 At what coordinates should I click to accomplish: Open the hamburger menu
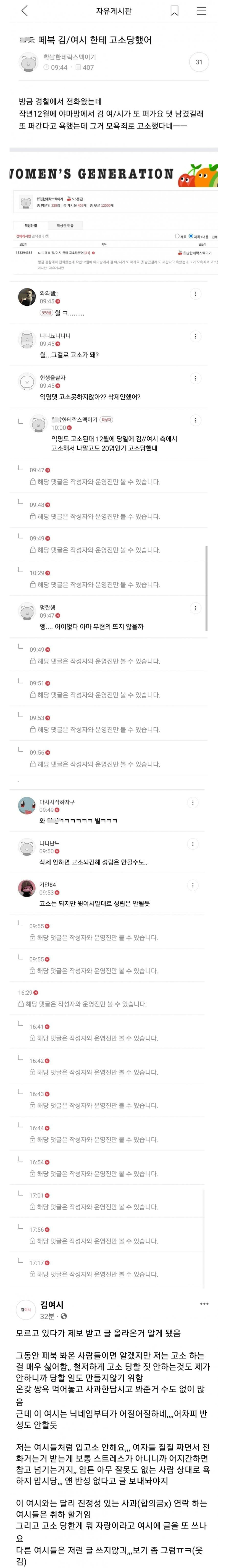tap(201, 11)
